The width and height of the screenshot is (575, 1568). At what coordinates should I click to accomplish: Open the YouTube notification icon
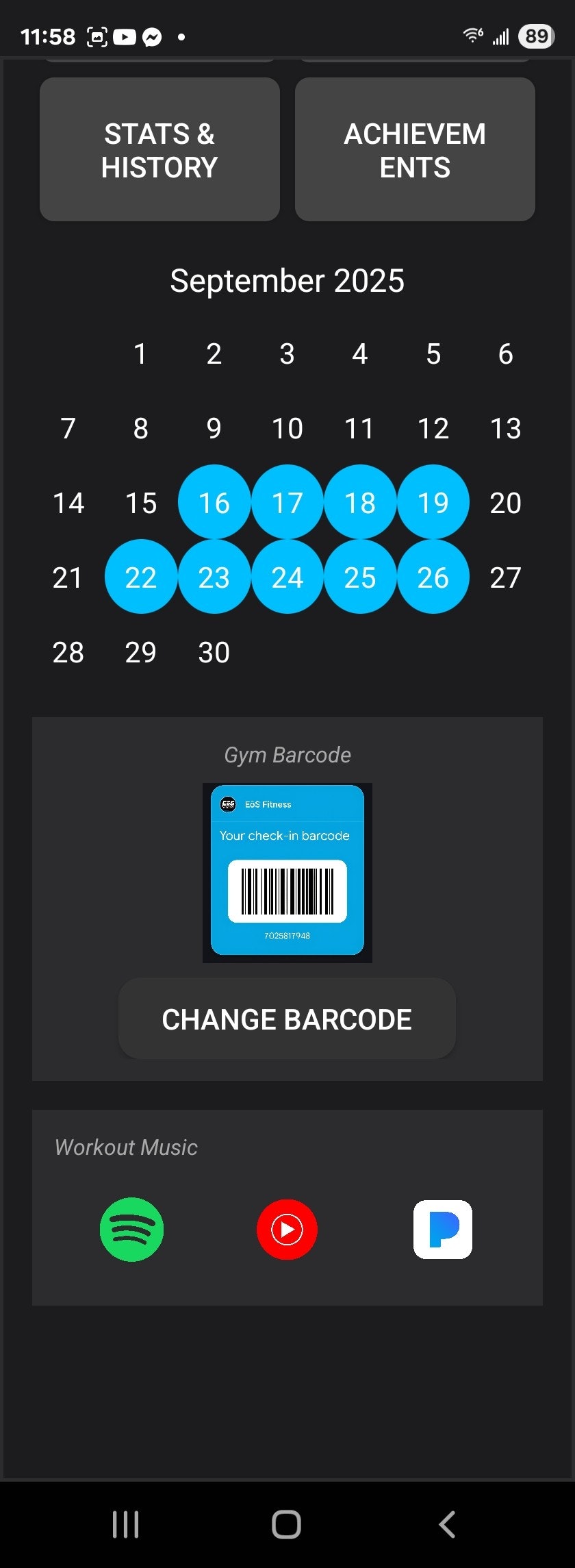tap(123, 36)
